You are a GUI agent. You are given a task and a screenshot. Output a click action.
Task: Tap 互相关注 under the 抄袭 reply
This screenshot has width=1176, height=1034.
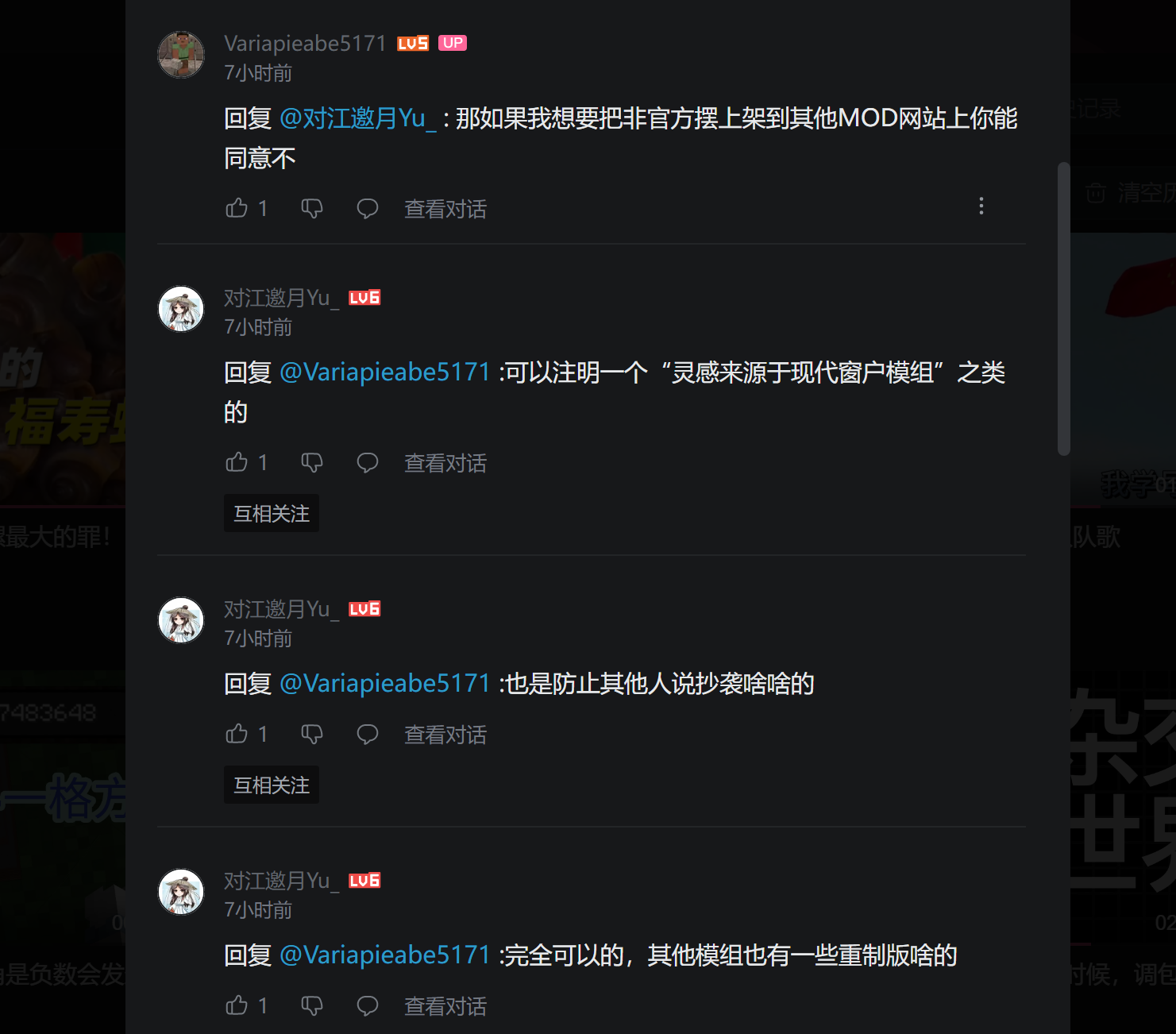pos(272,785)
